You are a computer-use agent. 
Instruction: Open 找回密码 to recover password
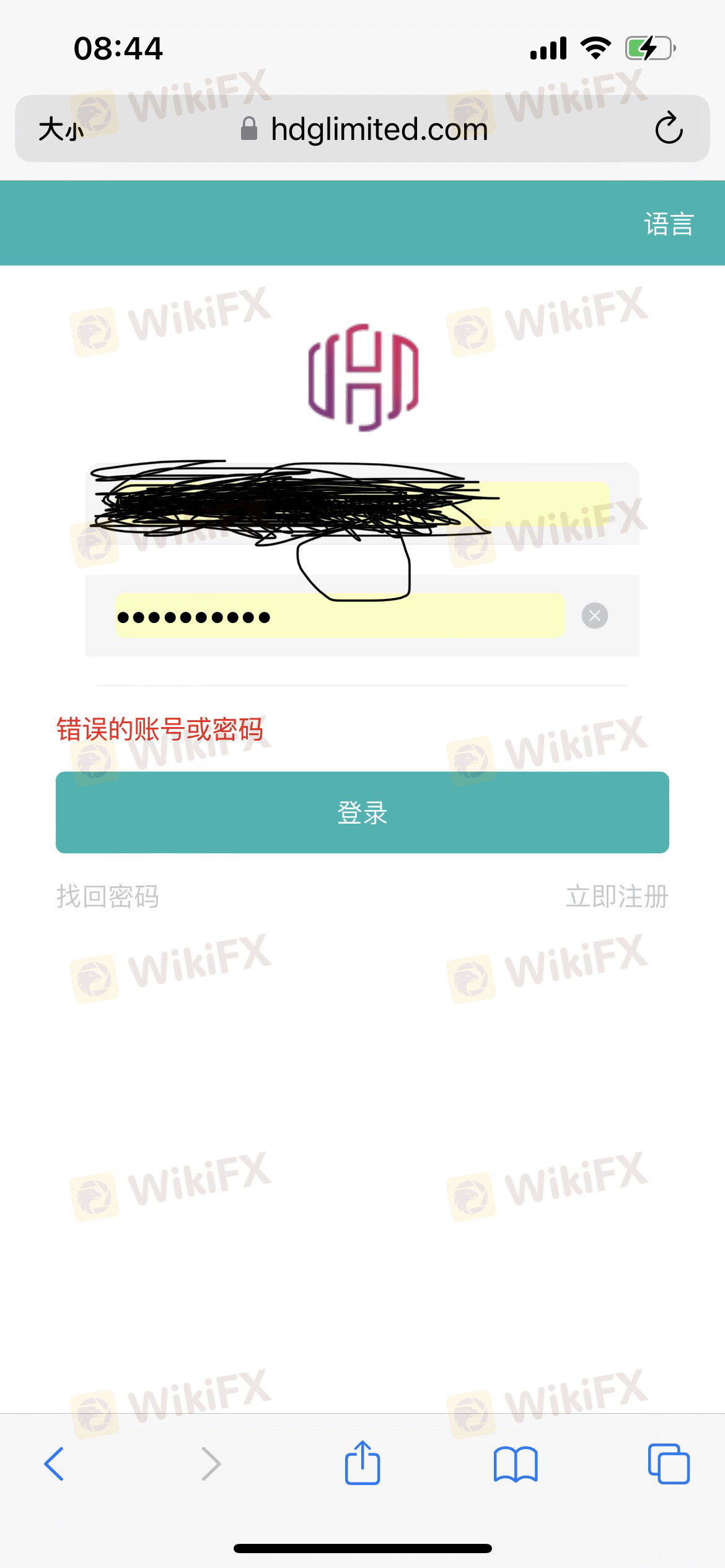click(108, 896)
